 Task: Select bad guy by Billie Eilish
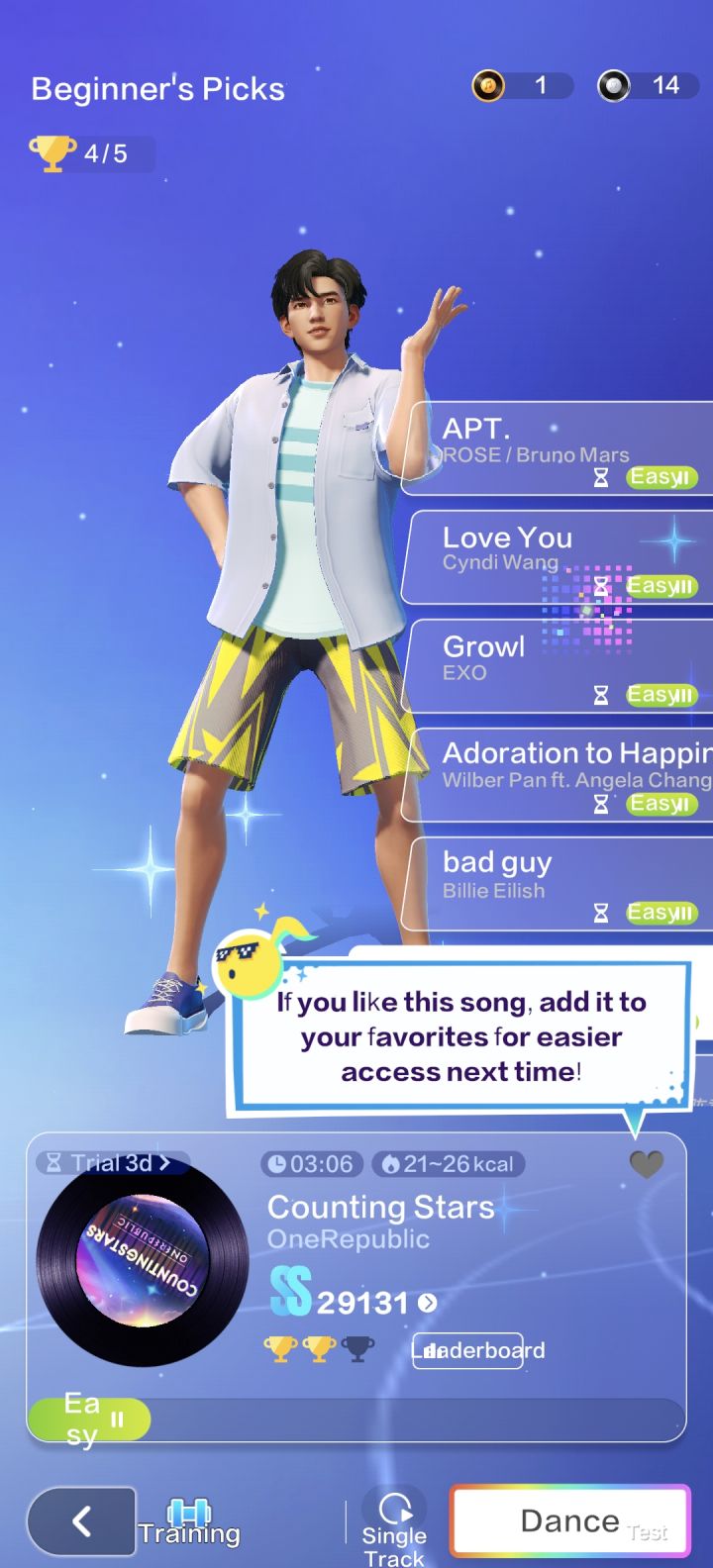click(555, 876)
